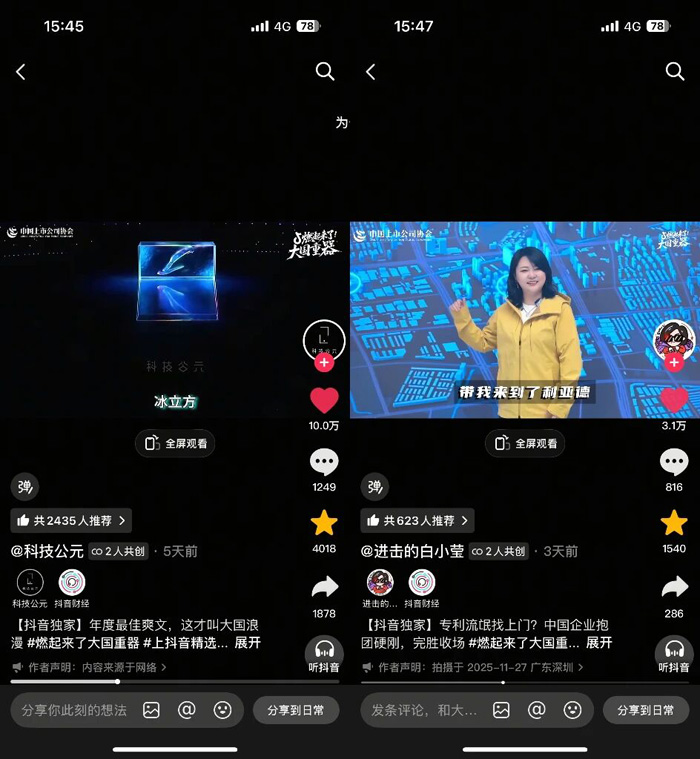Open the 共2435人推荐 recommendation chip
Viewport: 700px width, 759px height.
click(71, 521)
